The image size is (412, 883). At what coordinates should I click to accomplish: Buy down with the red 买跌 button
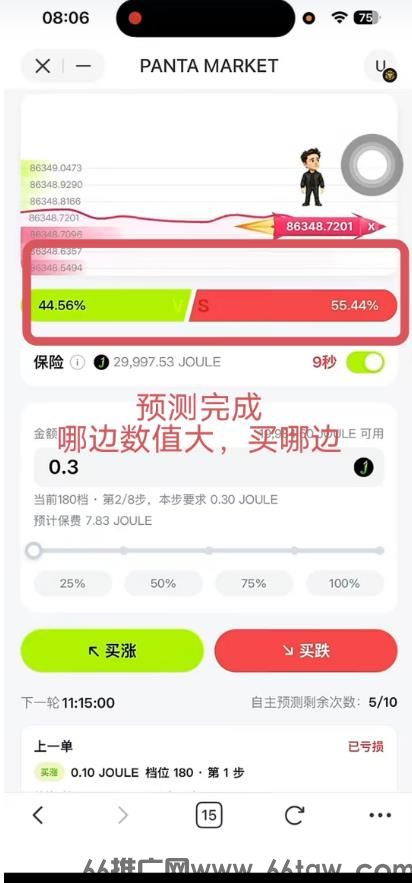pyautogui.click(x=306, y=651)
